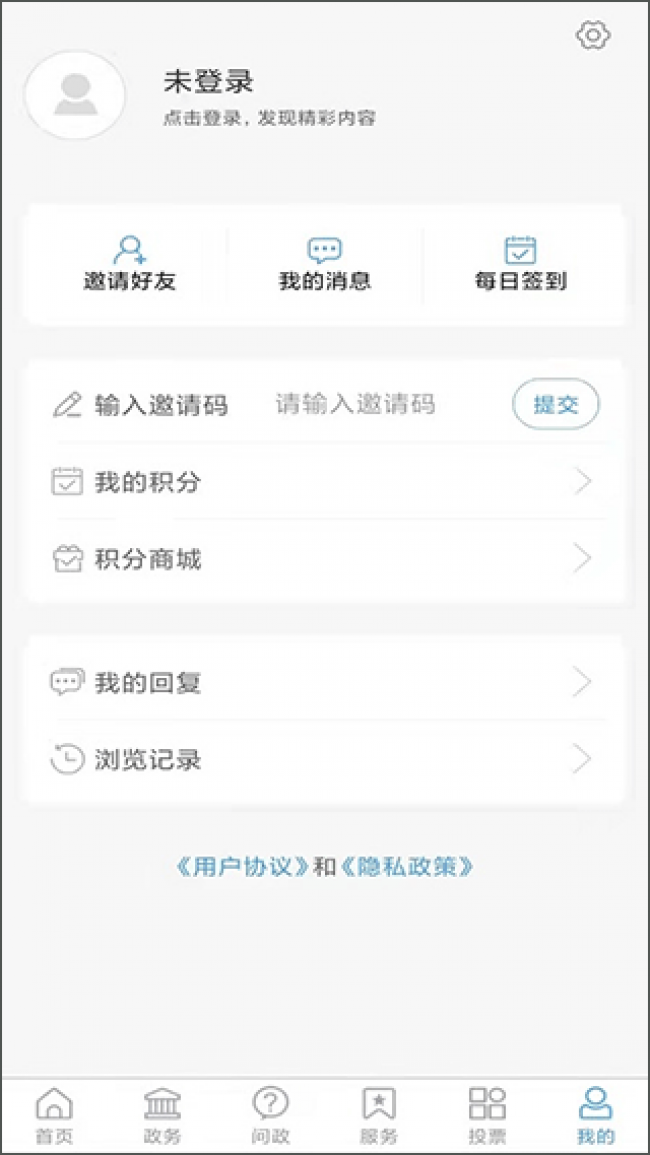Tap the profile avatar placeholder
650x1155 pixels.
point(76,95)
